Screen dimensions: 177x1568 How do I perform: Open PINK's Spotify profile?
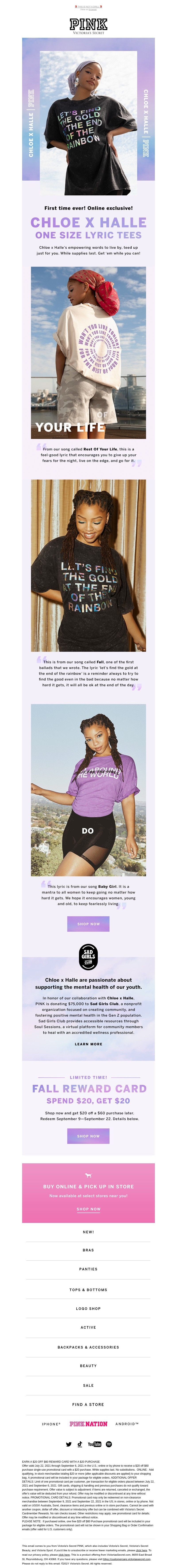pos(109,1444)
